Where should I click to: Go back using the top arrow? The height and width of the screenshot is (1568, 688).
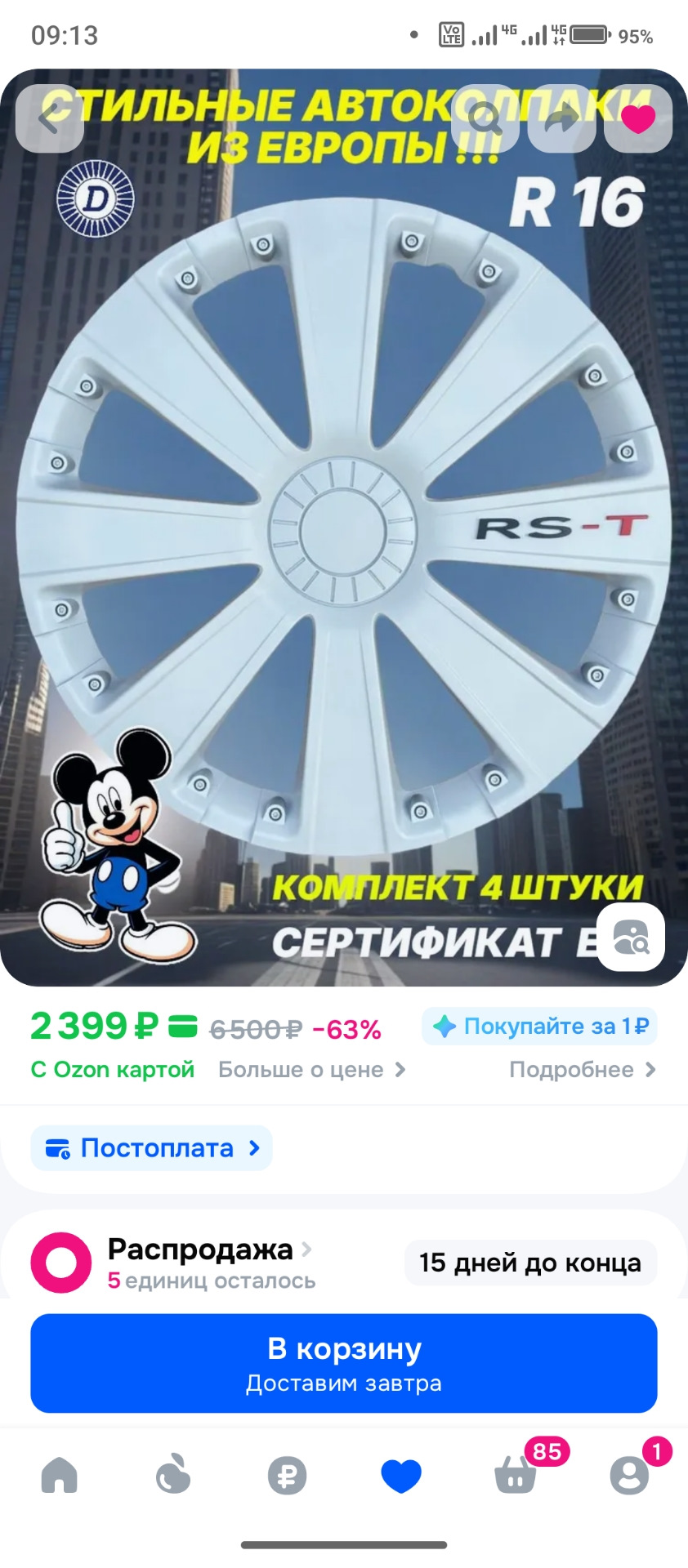tap(50, 119)
